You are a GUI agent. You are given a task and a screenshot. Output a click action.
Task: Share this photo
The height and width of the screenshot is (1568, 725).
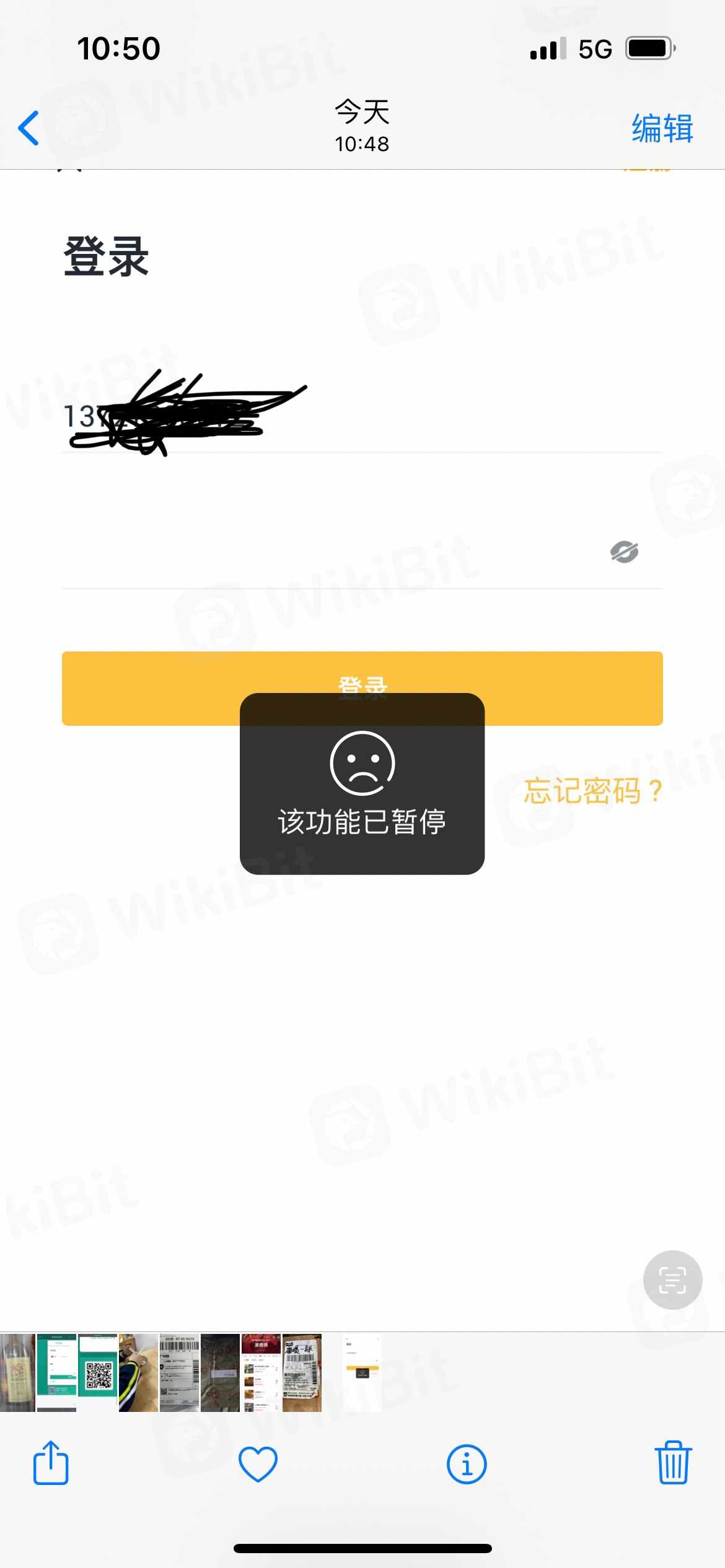pos(51,1464)
